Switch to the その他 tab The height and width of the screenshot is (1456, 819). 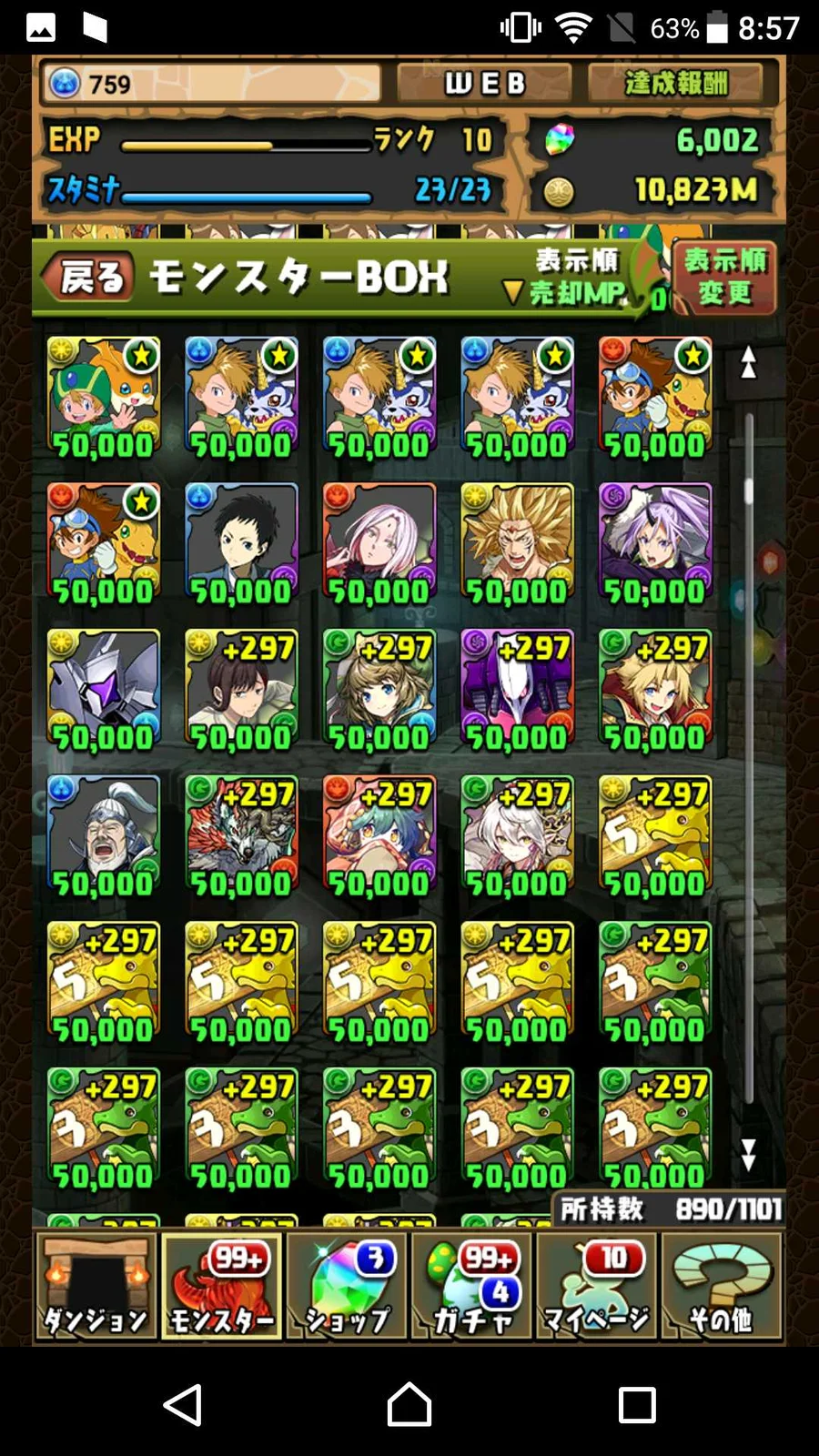click(722, 1287)
